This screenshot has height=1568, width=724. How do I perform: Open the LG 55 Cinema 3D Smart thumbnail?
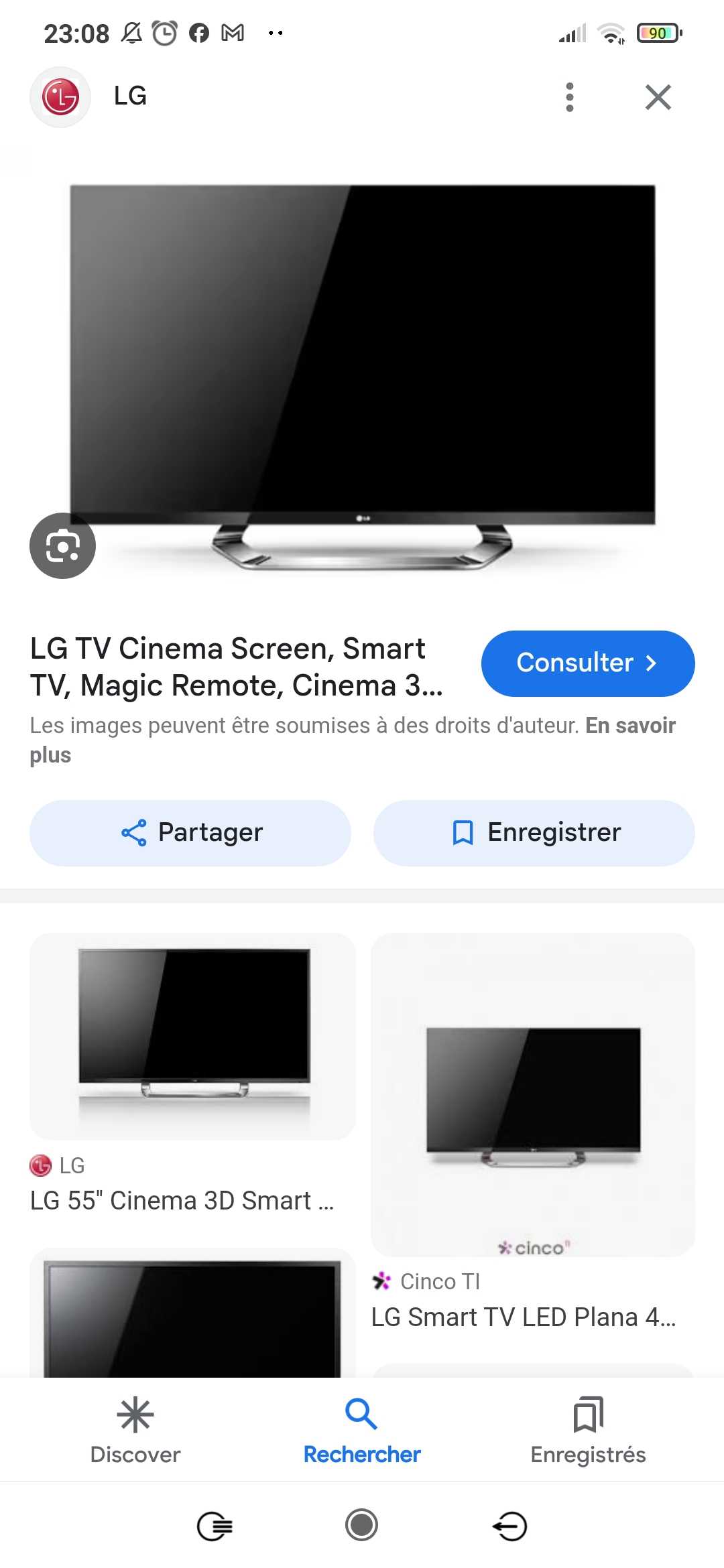point(191,1036)
